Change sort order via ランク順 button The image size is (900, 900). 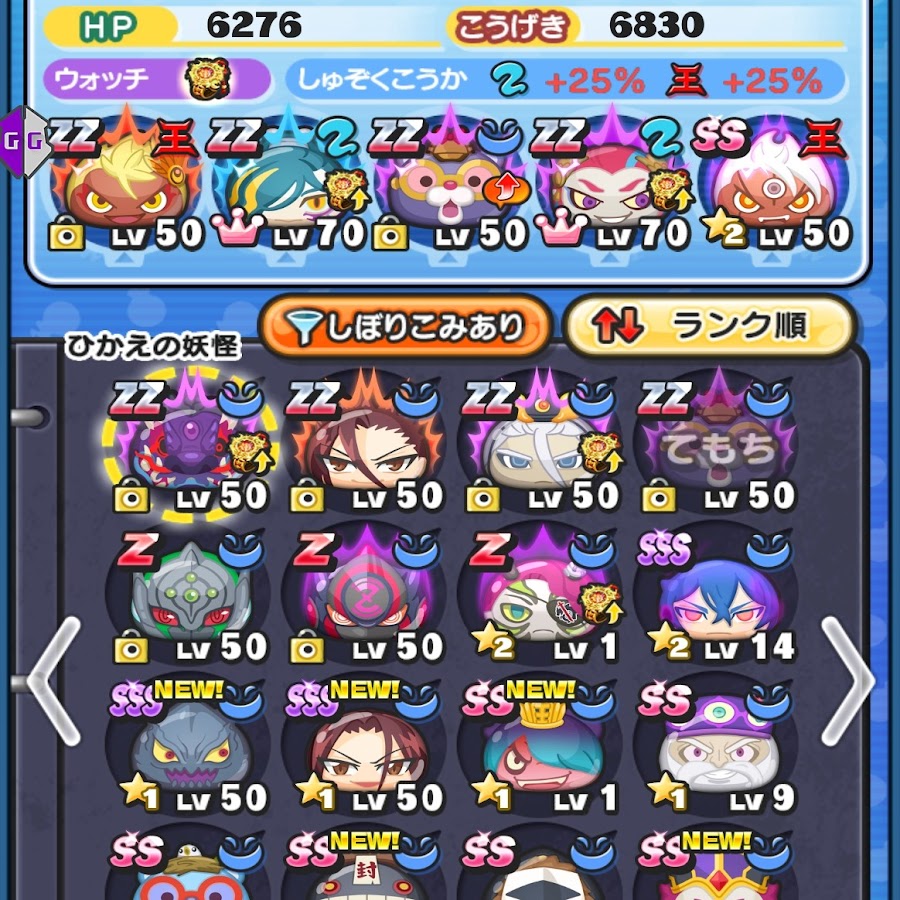click(709, 326)
